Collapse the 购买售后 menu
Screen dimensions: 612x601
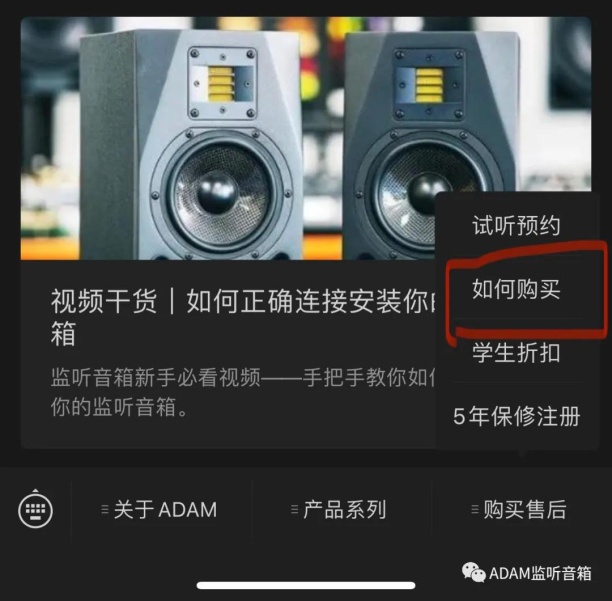pos(520,509)
